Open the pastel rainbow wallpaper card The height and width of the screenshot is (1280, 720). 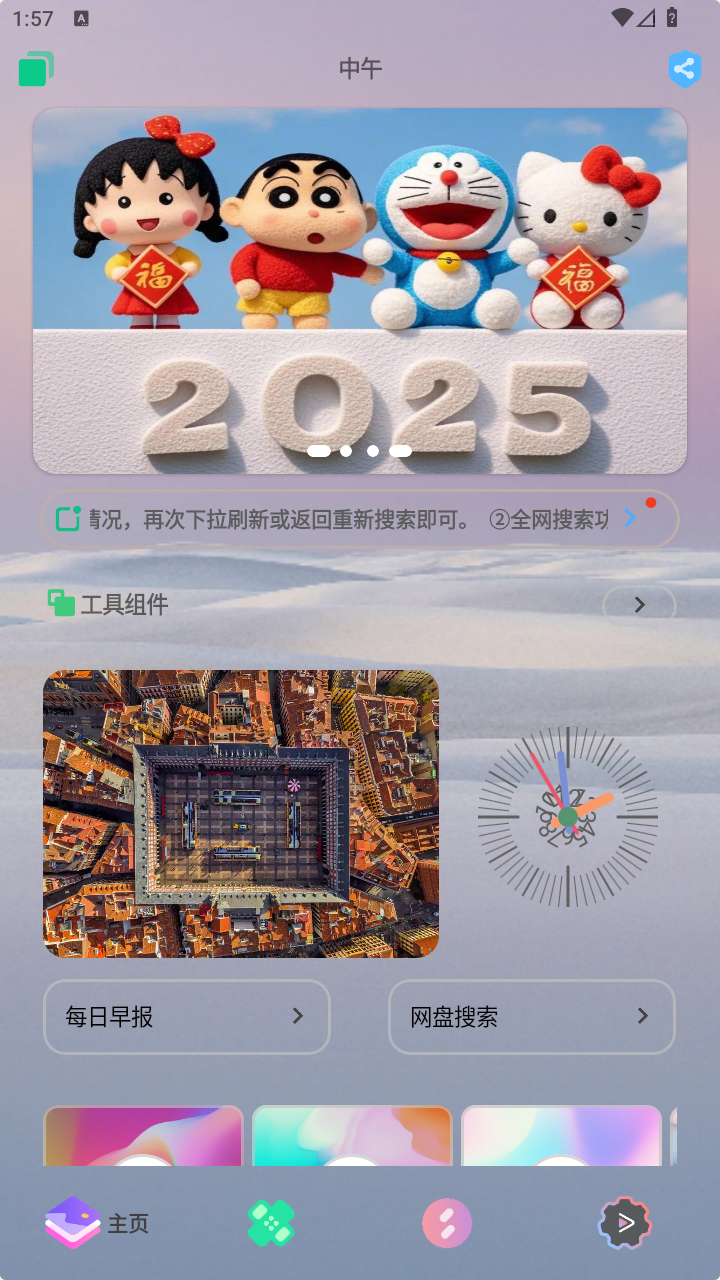point(561,1136)
